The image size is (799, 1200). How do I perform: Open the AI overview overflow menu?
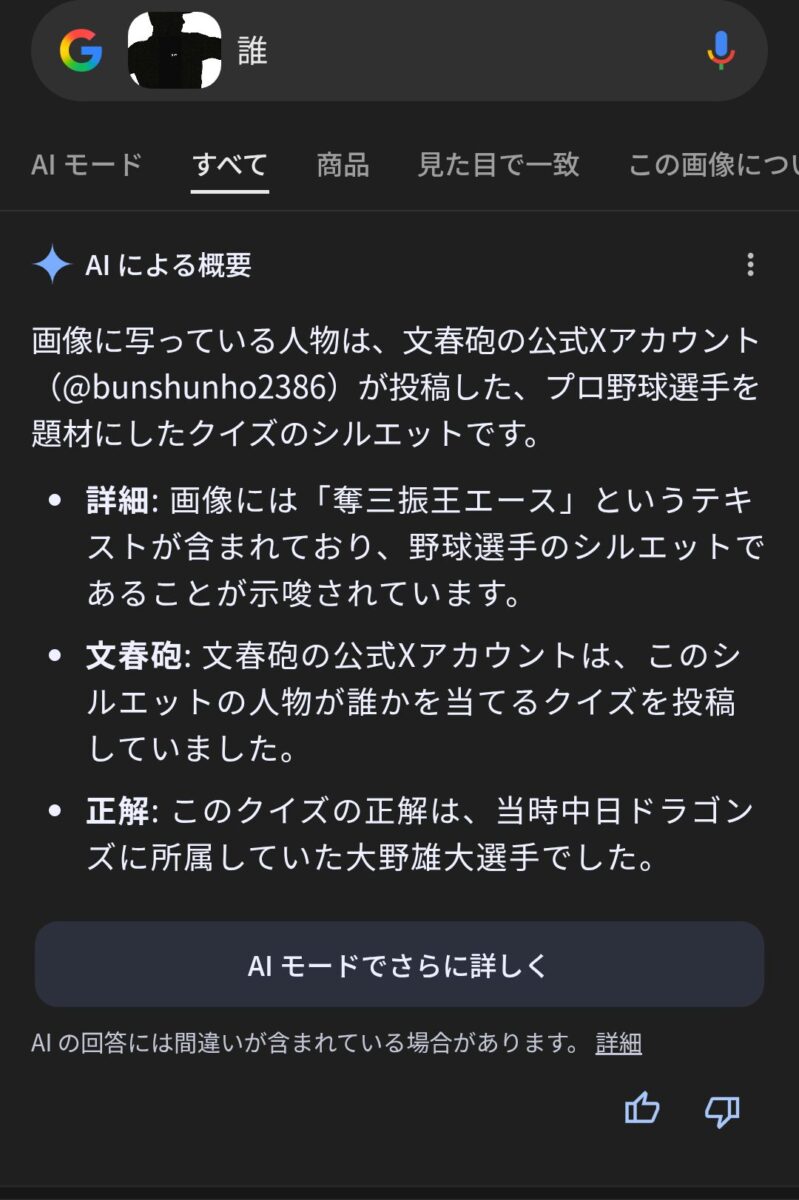tap(750, 265)
